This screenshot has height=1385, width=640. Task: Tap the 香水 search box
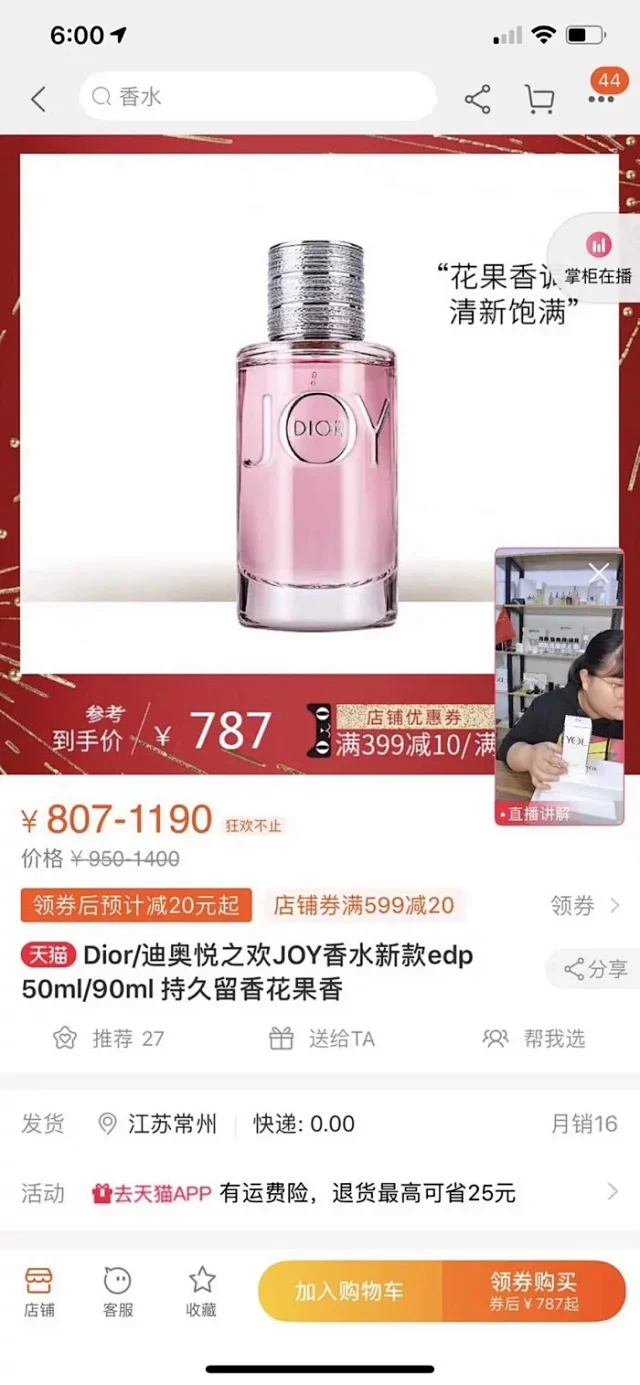point(258,97)
